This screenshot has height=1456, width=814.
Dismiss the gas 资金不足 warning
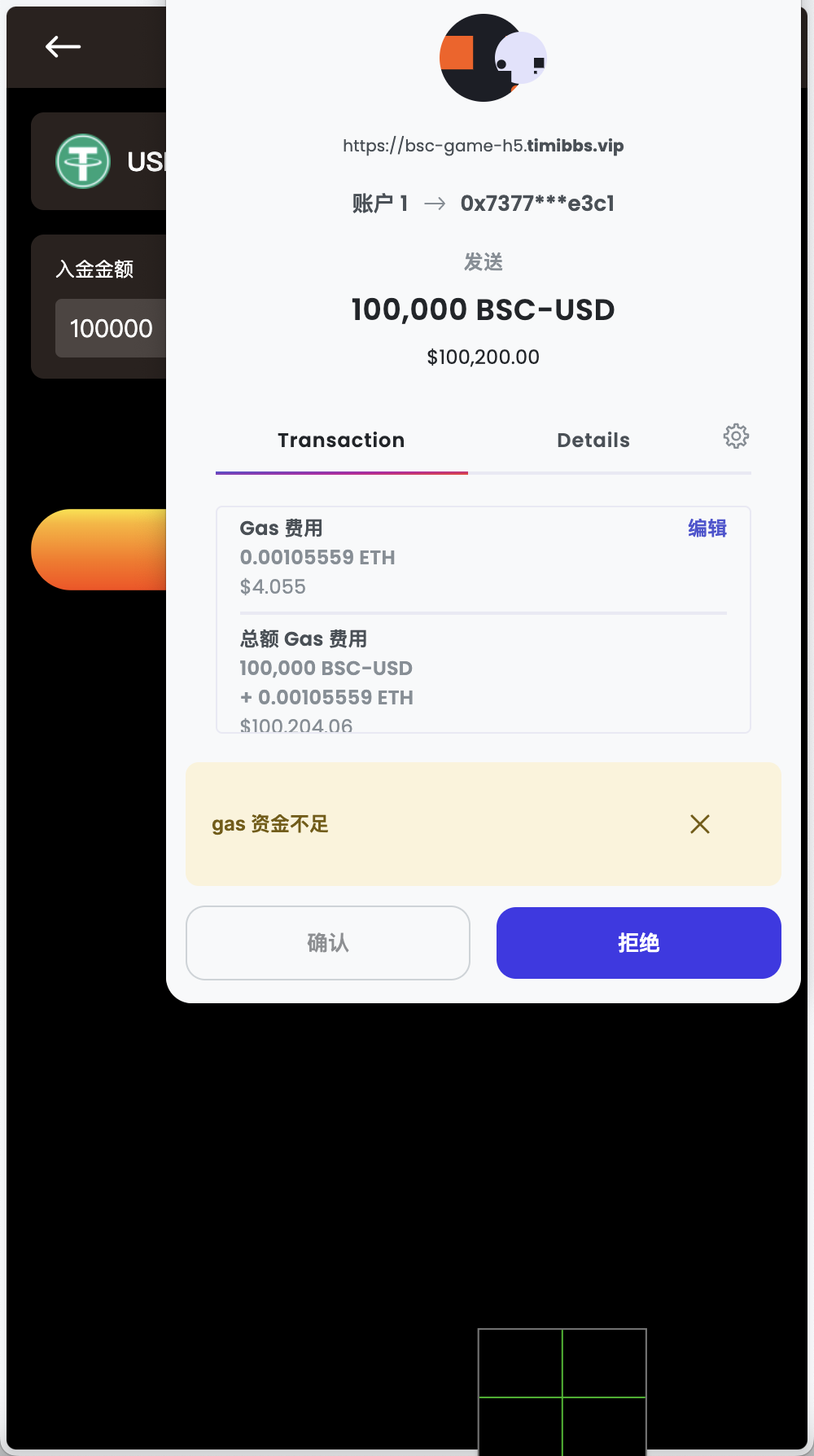tap(699, 824)
